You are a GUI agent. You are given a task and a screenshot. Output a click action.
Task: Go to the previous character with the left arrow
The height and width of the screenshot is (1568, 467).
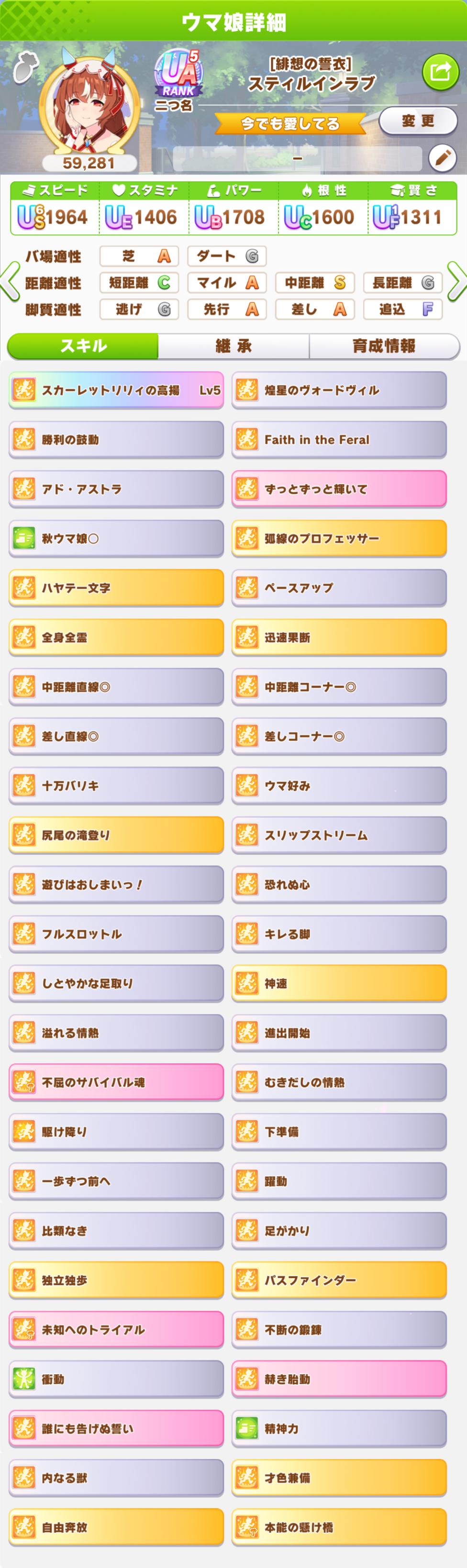[x=11, y=282]
